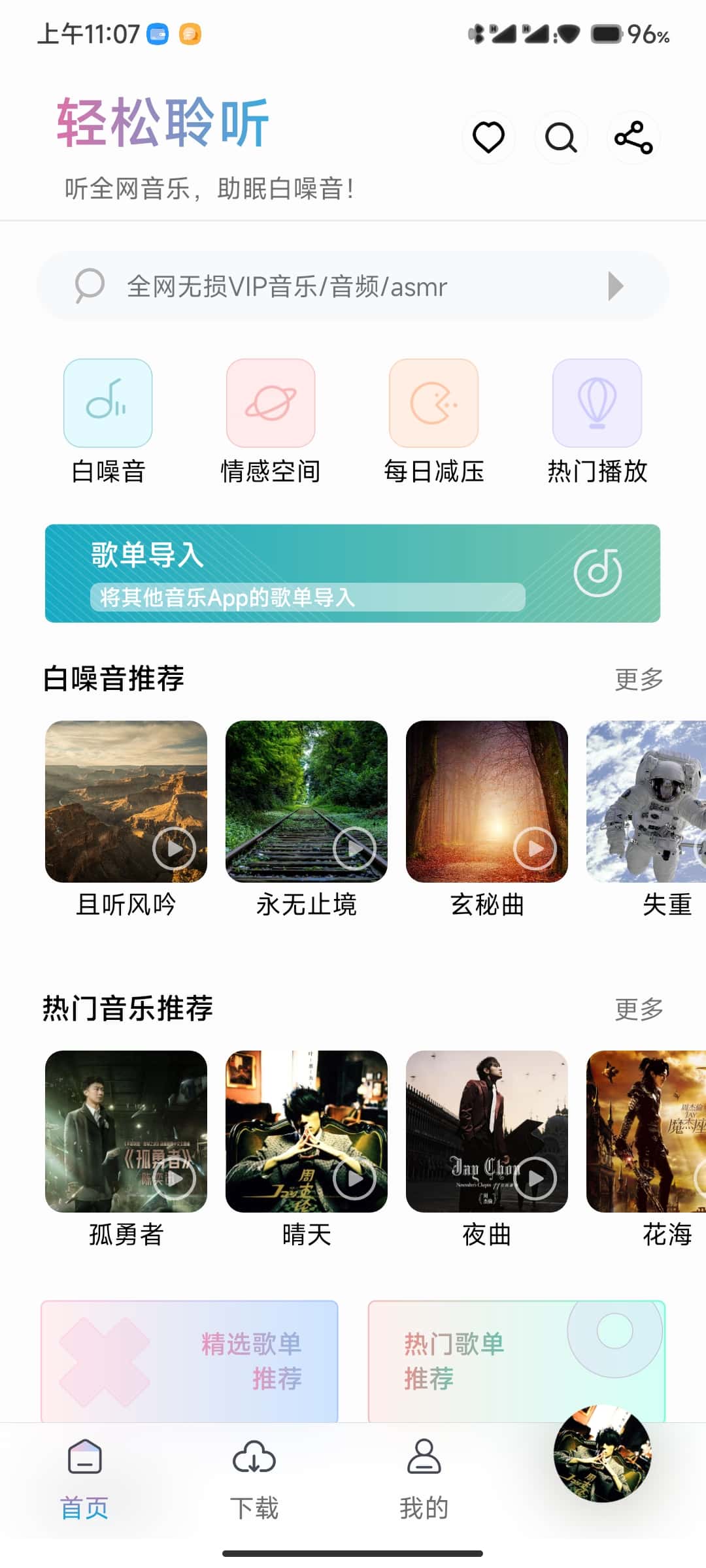This screenshot has width=706, height=1568.
Task: Play the song 晴天
Action: click(307, 1132)
